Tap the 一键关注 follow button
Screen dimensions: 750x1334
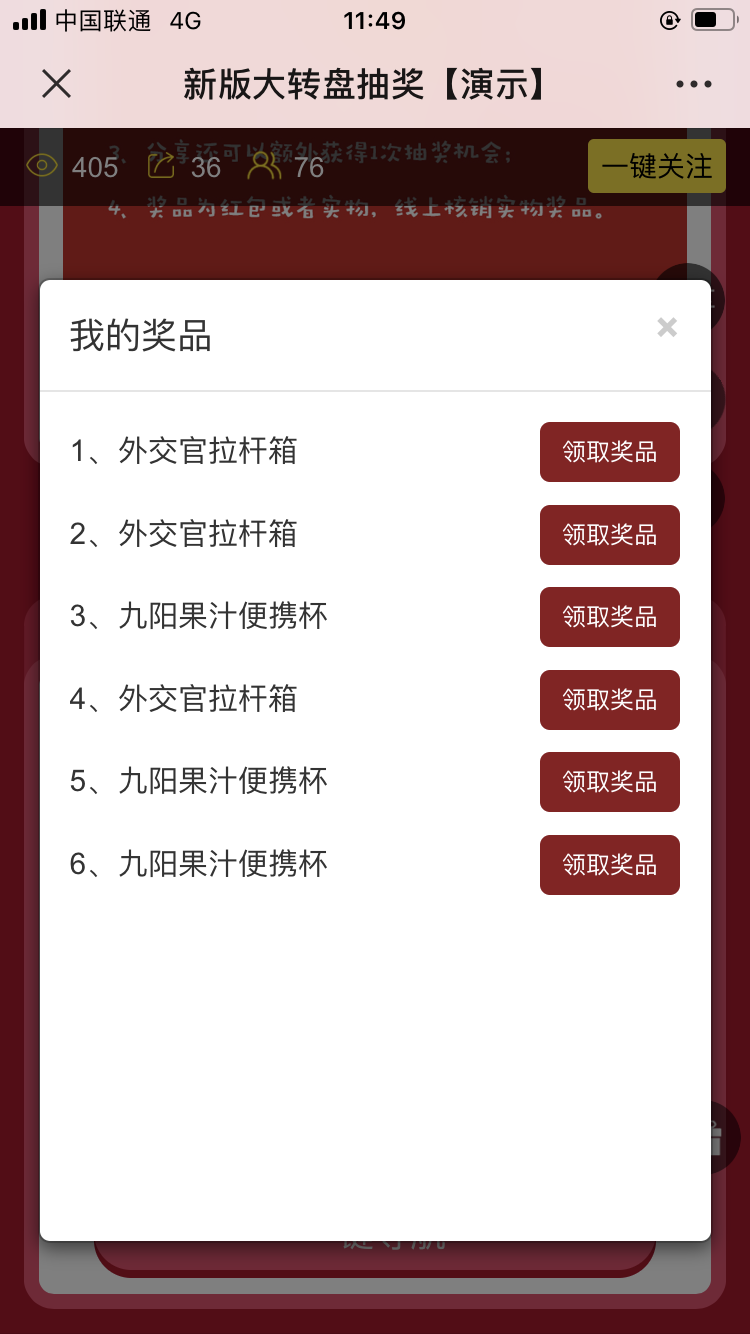tap(656, 166)
